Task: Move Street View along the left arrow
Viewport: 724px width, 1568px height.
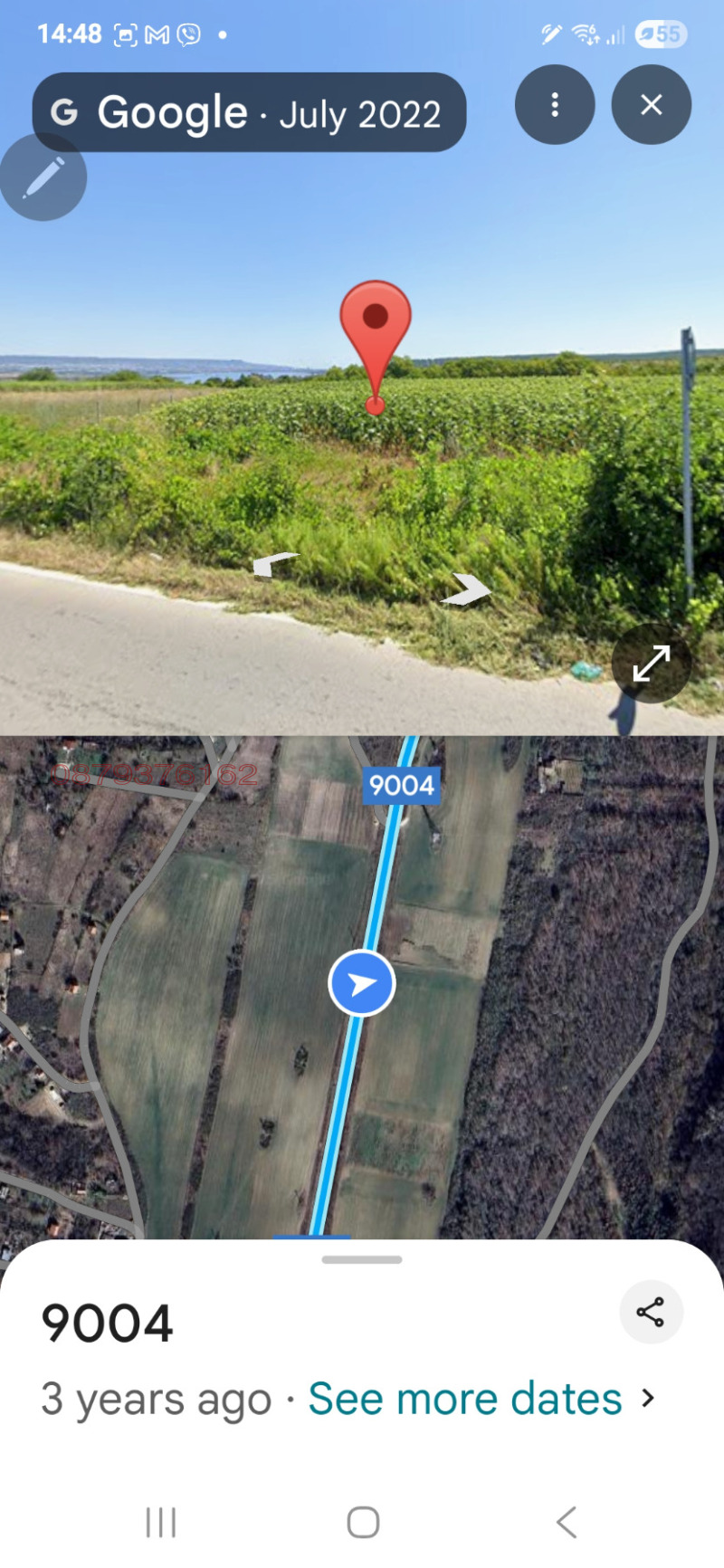Action: [x=273, y=564]
